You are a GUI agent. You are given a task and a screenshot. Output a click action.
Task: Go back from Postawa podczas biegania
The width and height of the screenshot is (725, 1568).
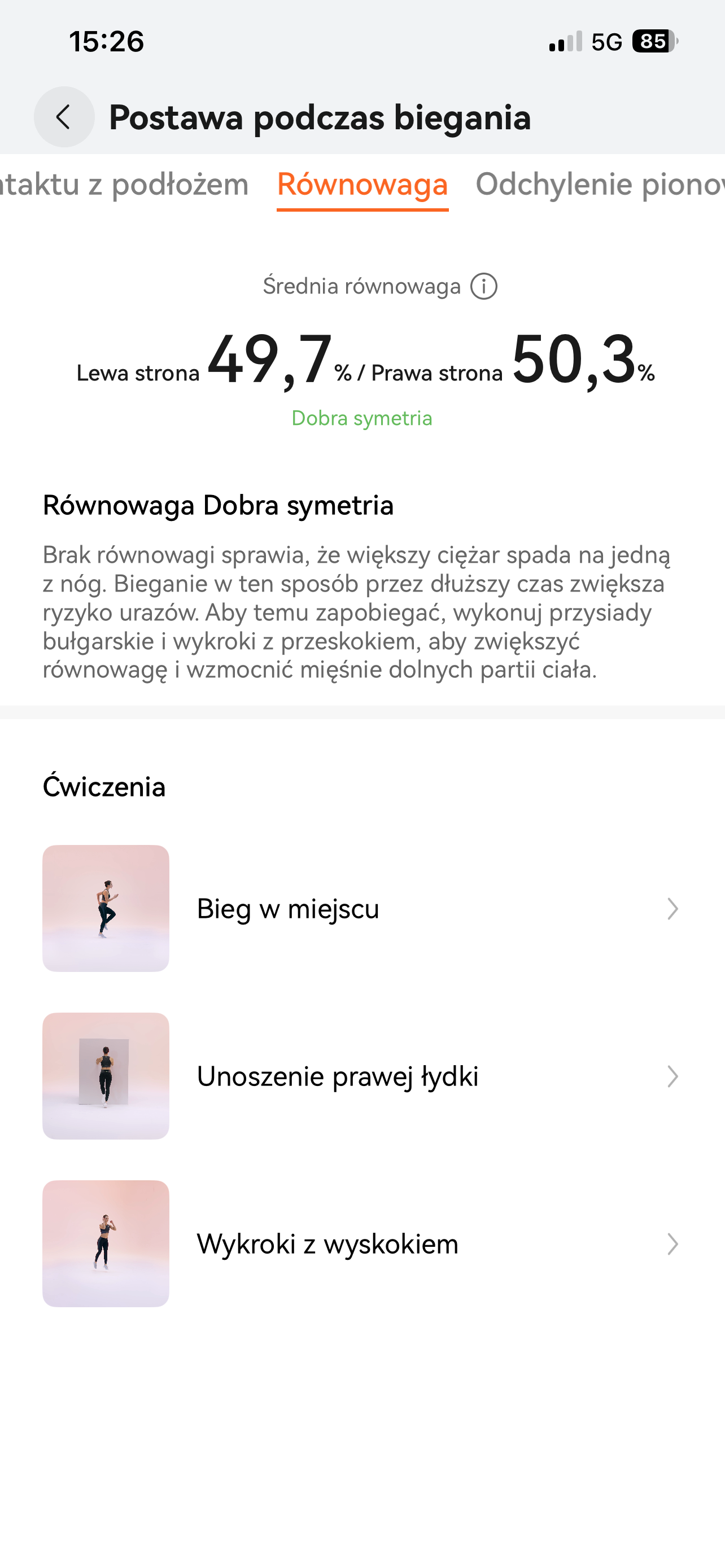(x=64, y=117)
